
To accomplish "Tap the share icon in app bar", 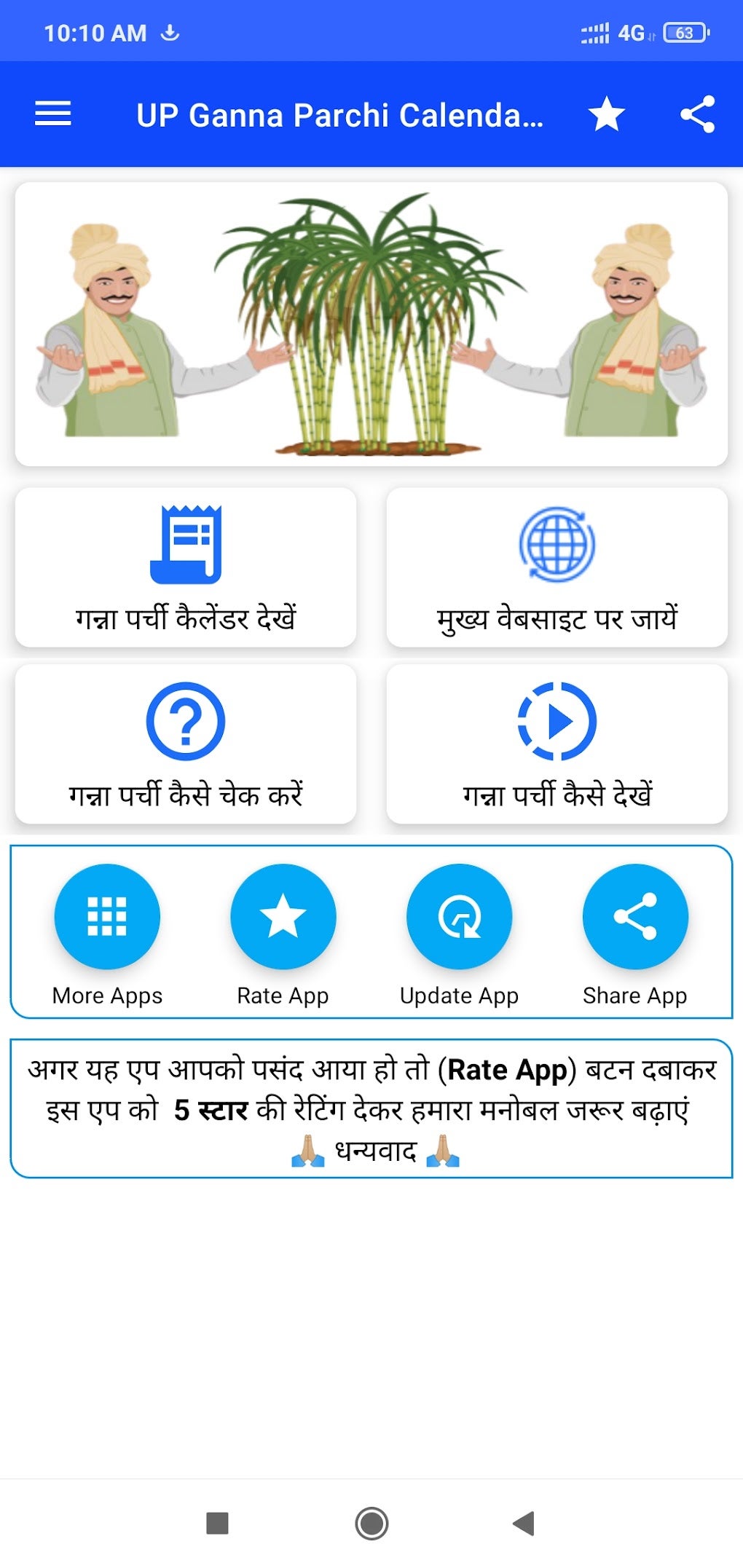I will (x=697, y=114).
